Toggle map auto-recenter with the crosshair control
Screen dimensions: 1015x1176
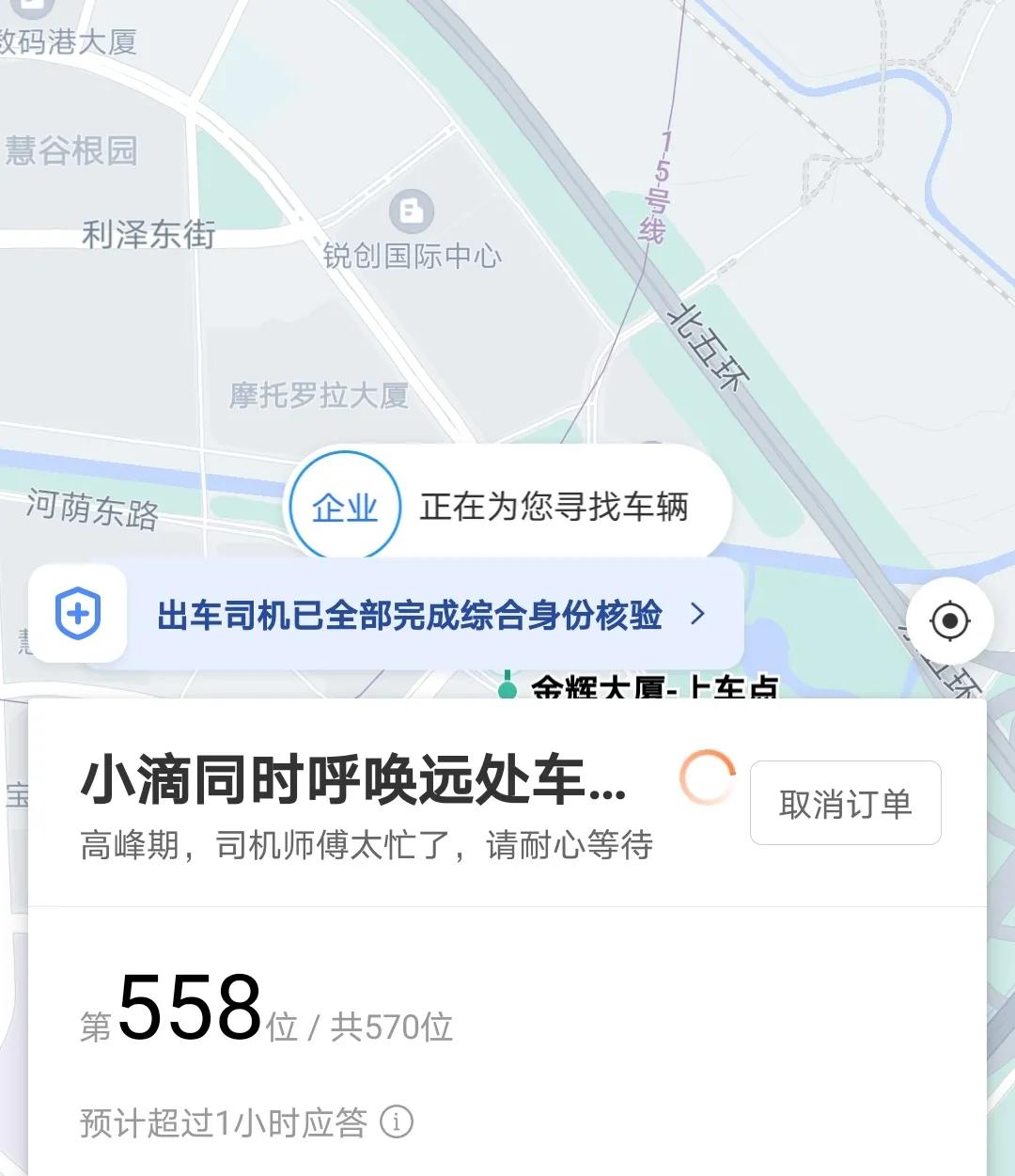[x=950, y=619]
